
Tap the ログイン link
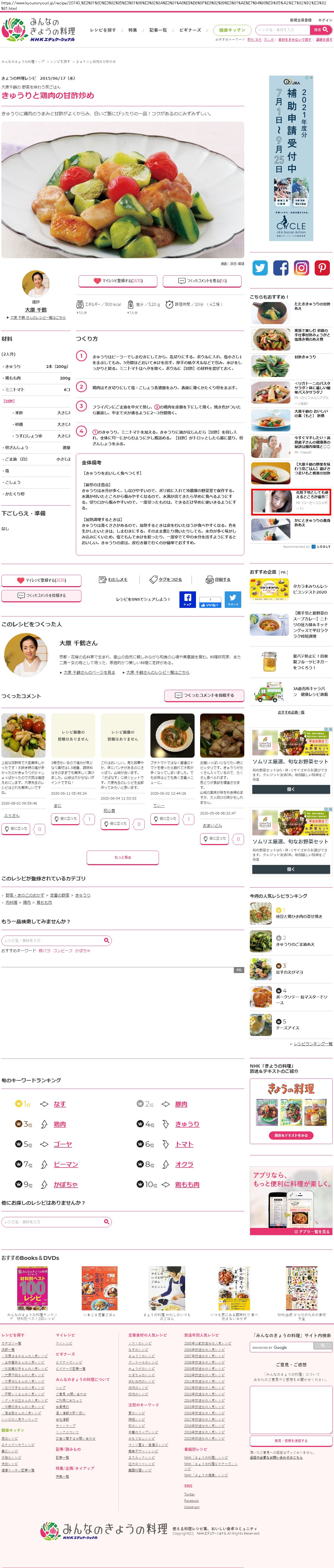(325, 20)
